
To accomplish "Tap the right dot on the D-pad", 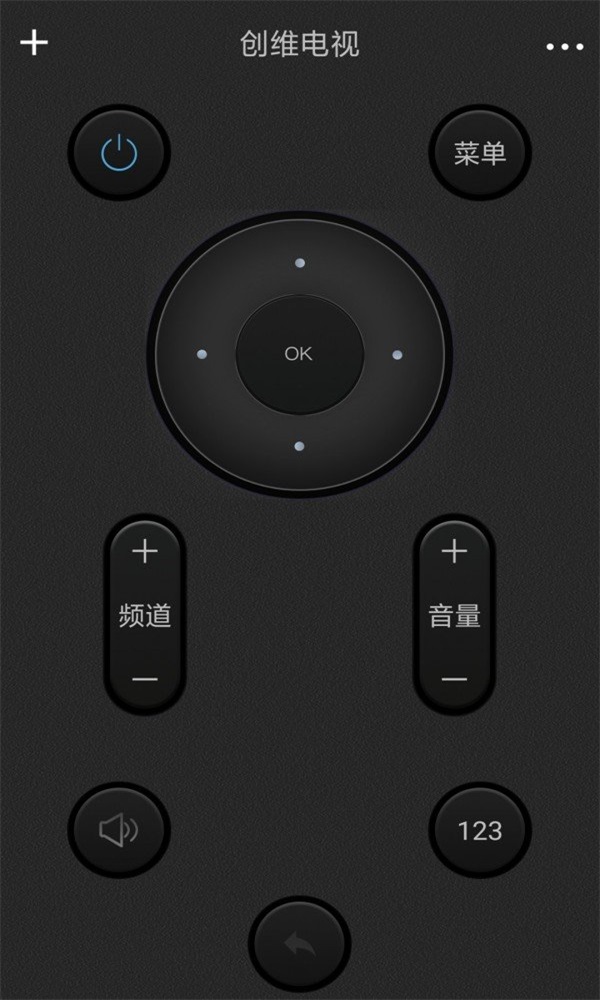I will click(x=396, y=355).
